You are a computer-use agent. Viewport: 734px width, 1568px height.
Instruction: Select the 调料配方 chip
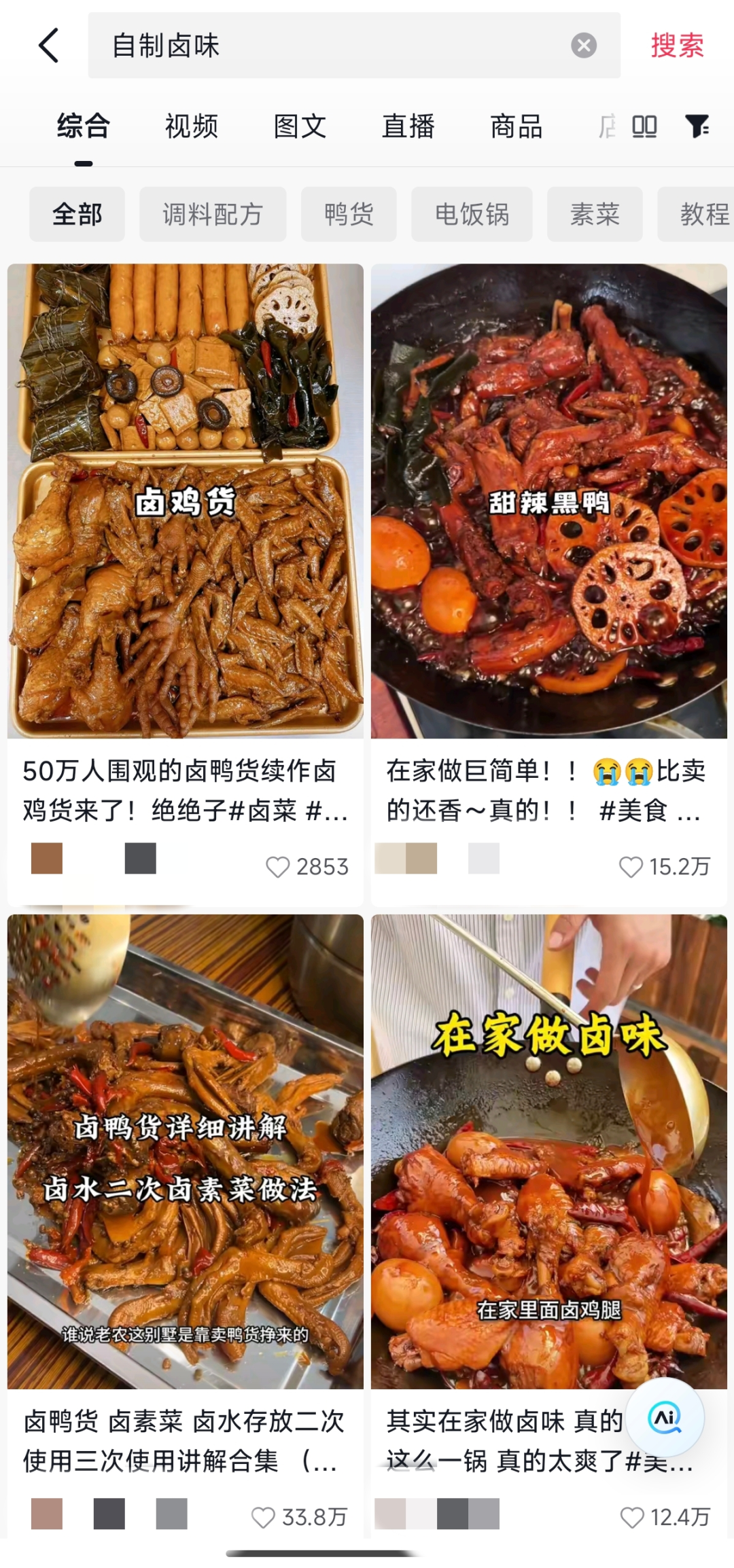pos(213,215)
